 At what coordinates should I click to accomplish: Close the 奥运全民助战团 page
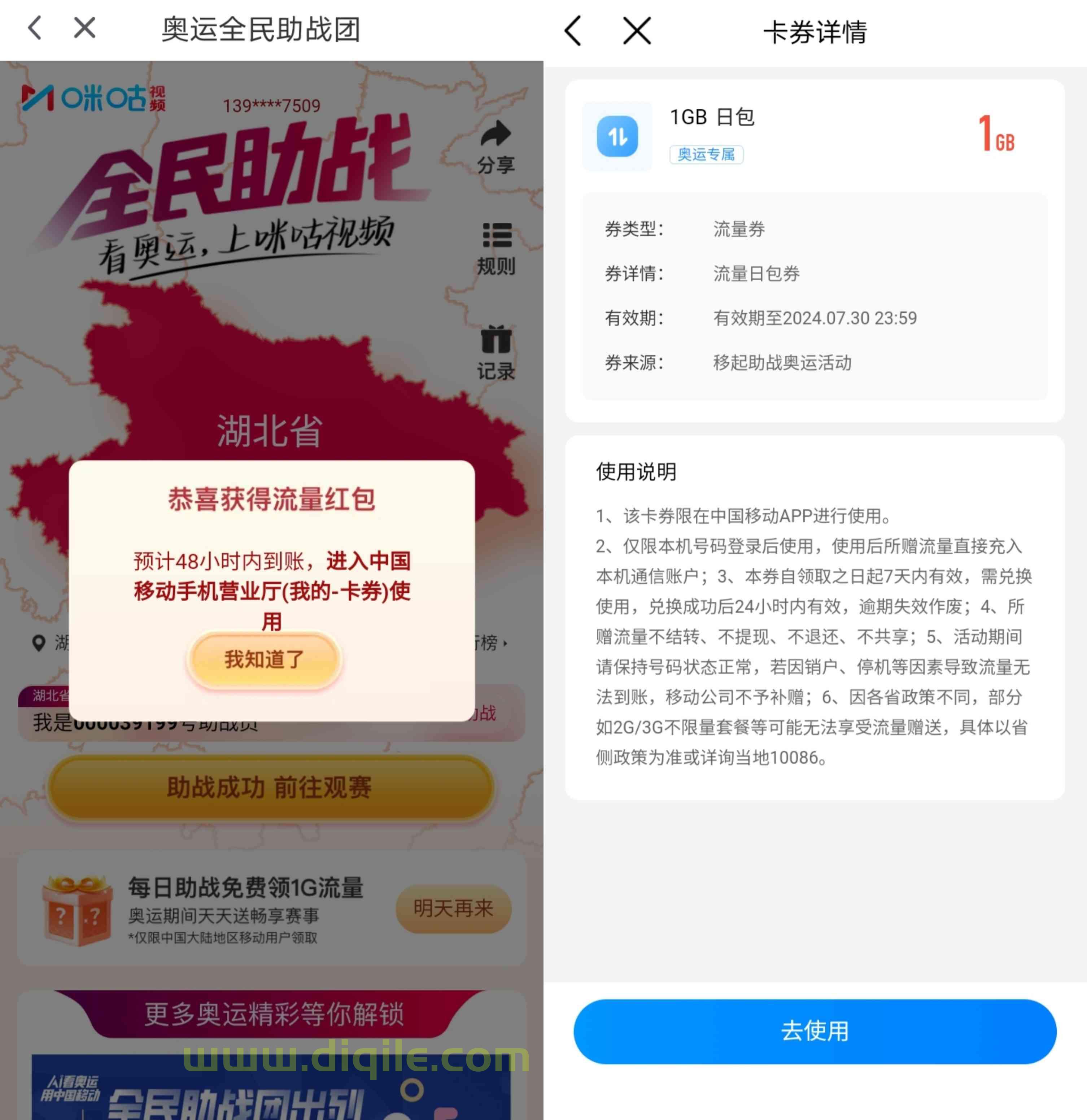click(x=84, y=27)
